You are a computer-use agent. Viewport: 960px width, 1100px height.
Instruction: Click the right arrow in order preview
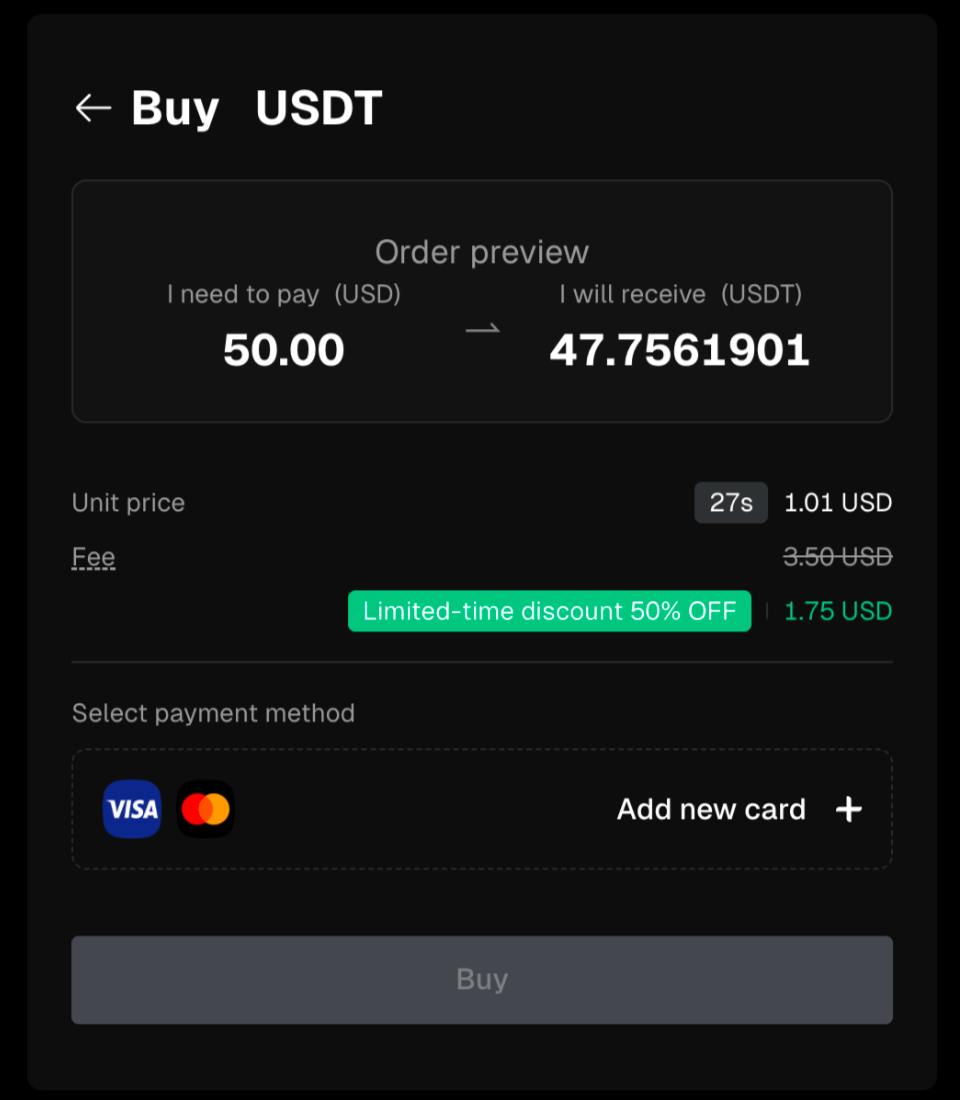click(483, 330)
